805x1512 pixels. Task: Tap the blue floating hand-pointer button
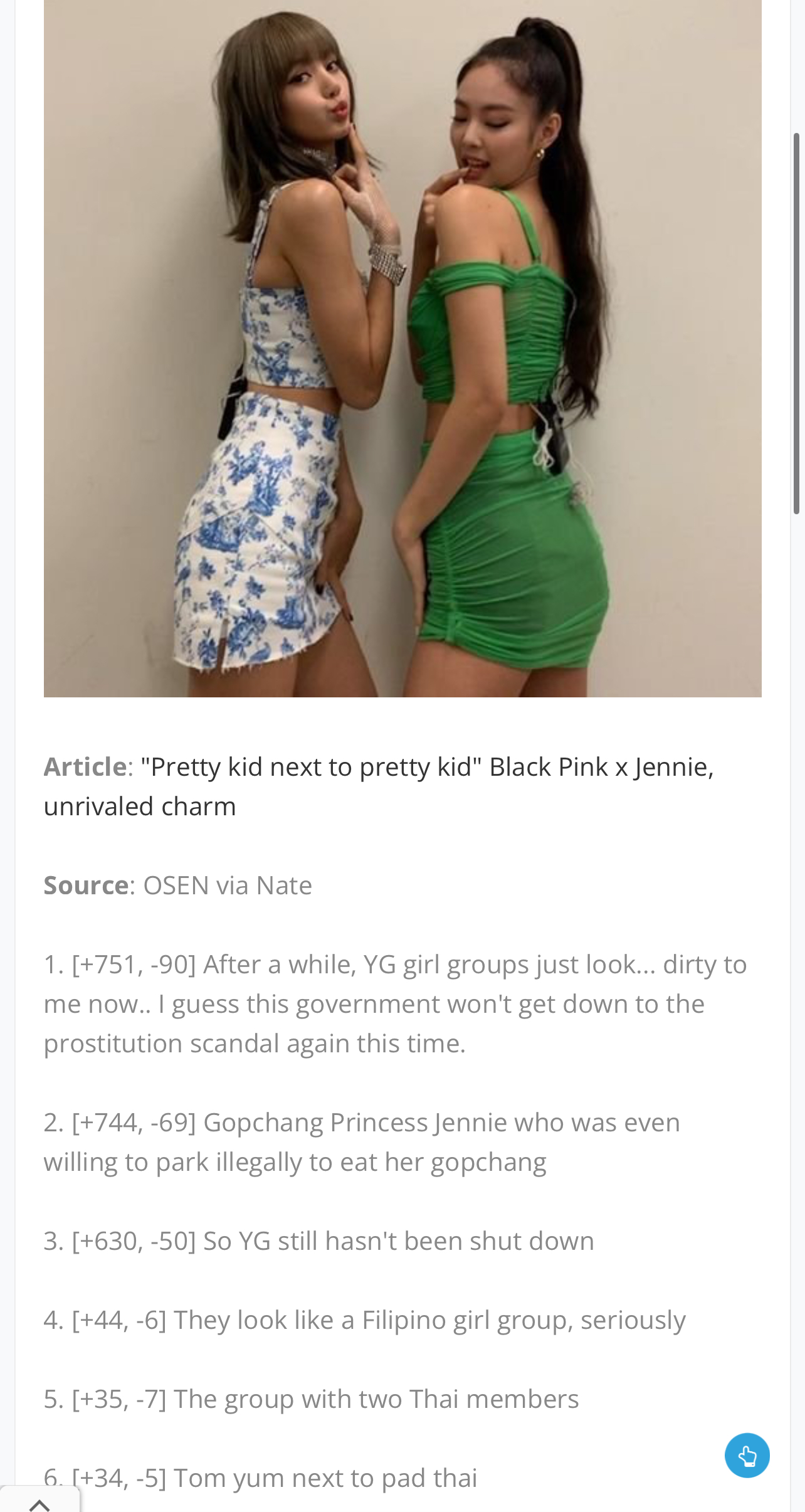pyautogui.click(x=747, y=1455)
